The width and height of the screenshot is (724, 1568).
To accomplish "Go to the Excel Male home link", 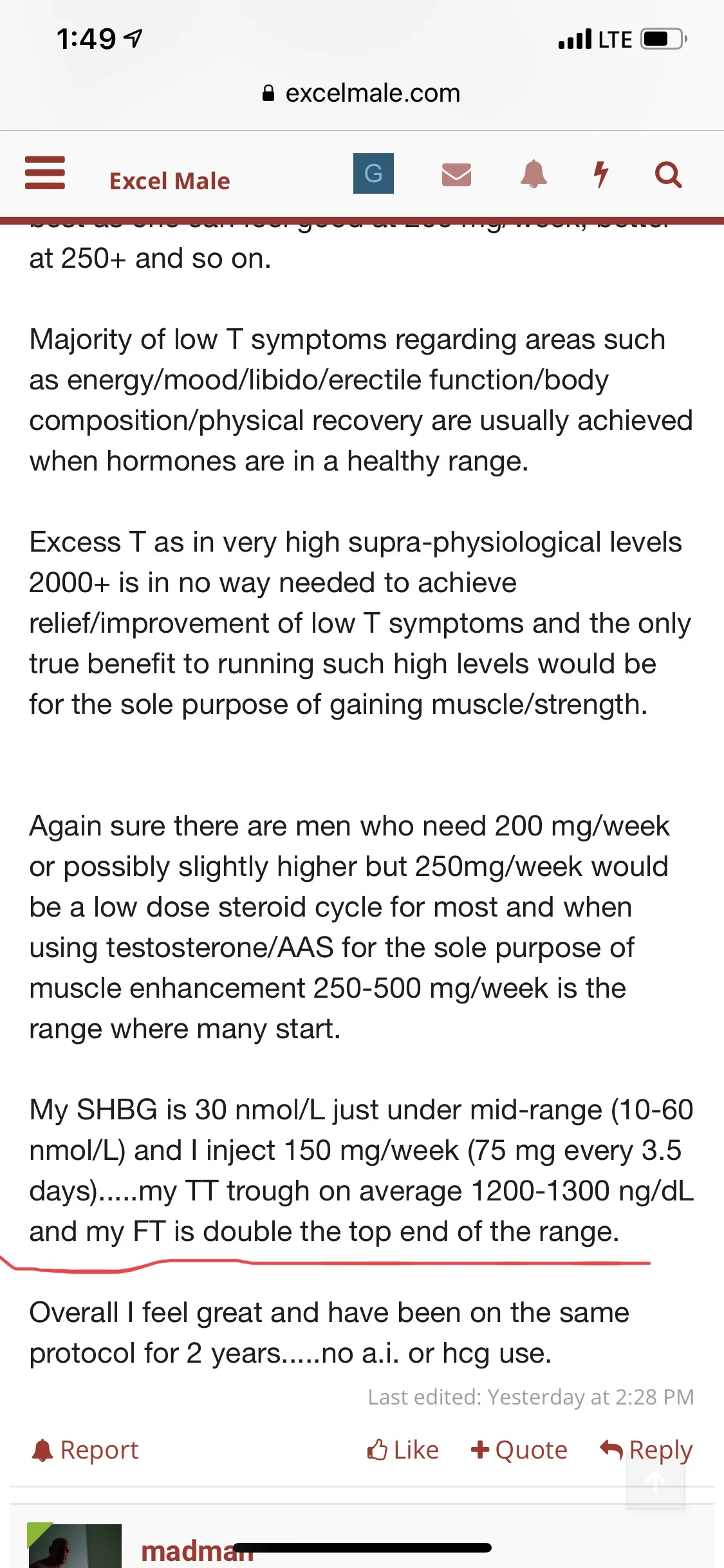I will click(x=170, y=181).
